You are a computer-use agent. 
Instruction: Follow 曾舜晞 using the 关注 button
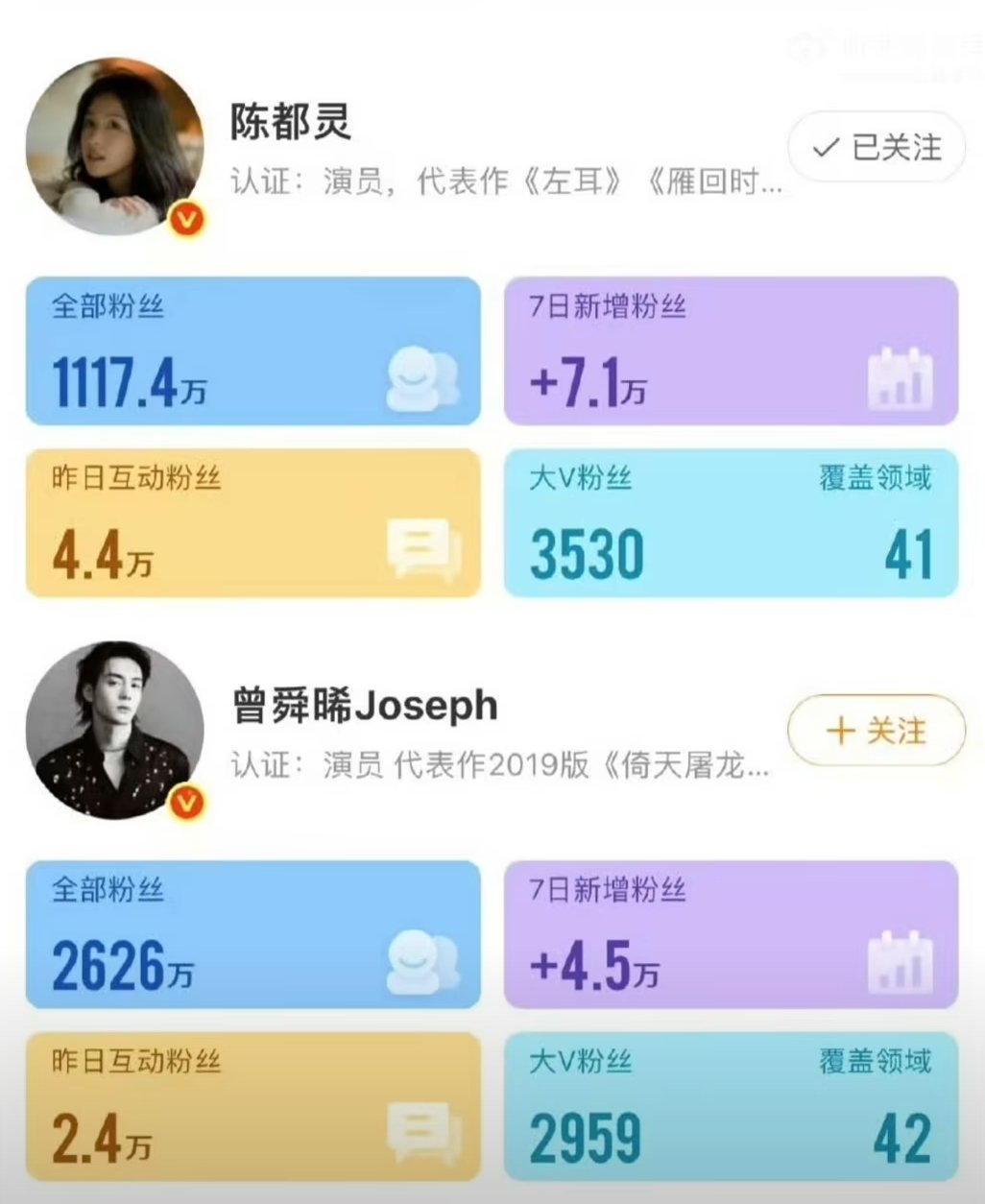875,731
